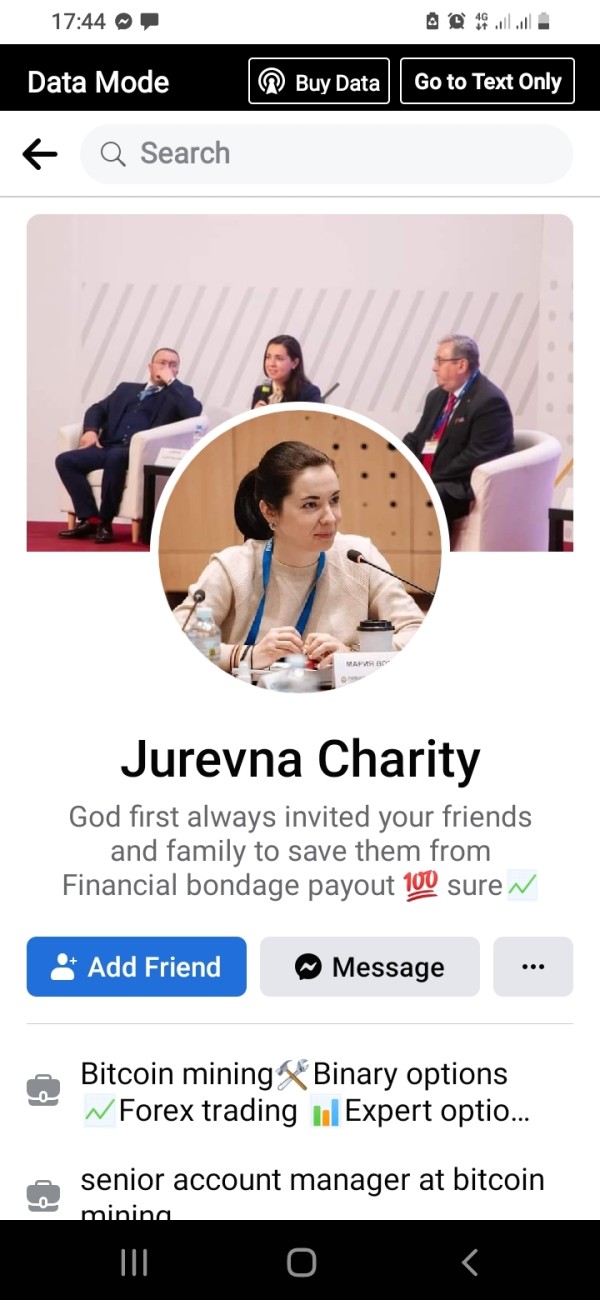View the circular profile picture

point(300,552)
